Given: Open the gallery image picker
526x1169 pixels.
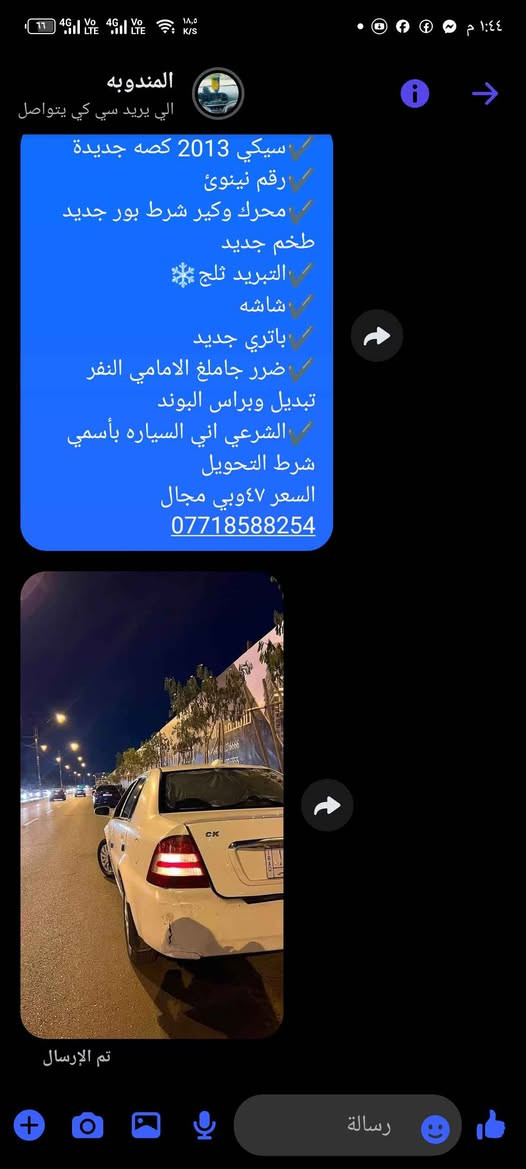Looking at the screenshot, I should pos(146,1125).
